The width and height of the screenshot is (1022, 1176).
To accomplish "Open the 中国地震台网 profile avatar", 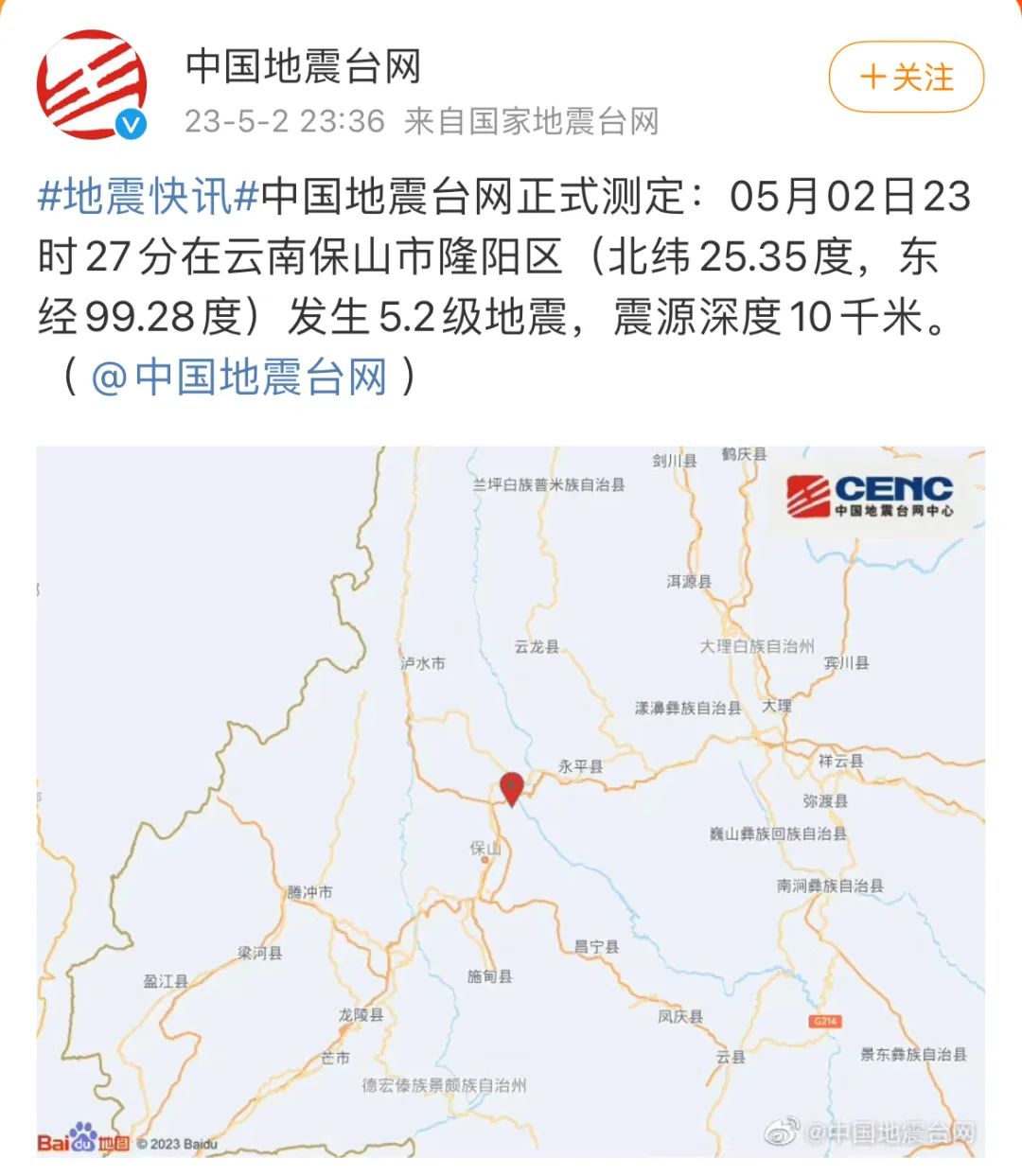I will coord(92,85).
